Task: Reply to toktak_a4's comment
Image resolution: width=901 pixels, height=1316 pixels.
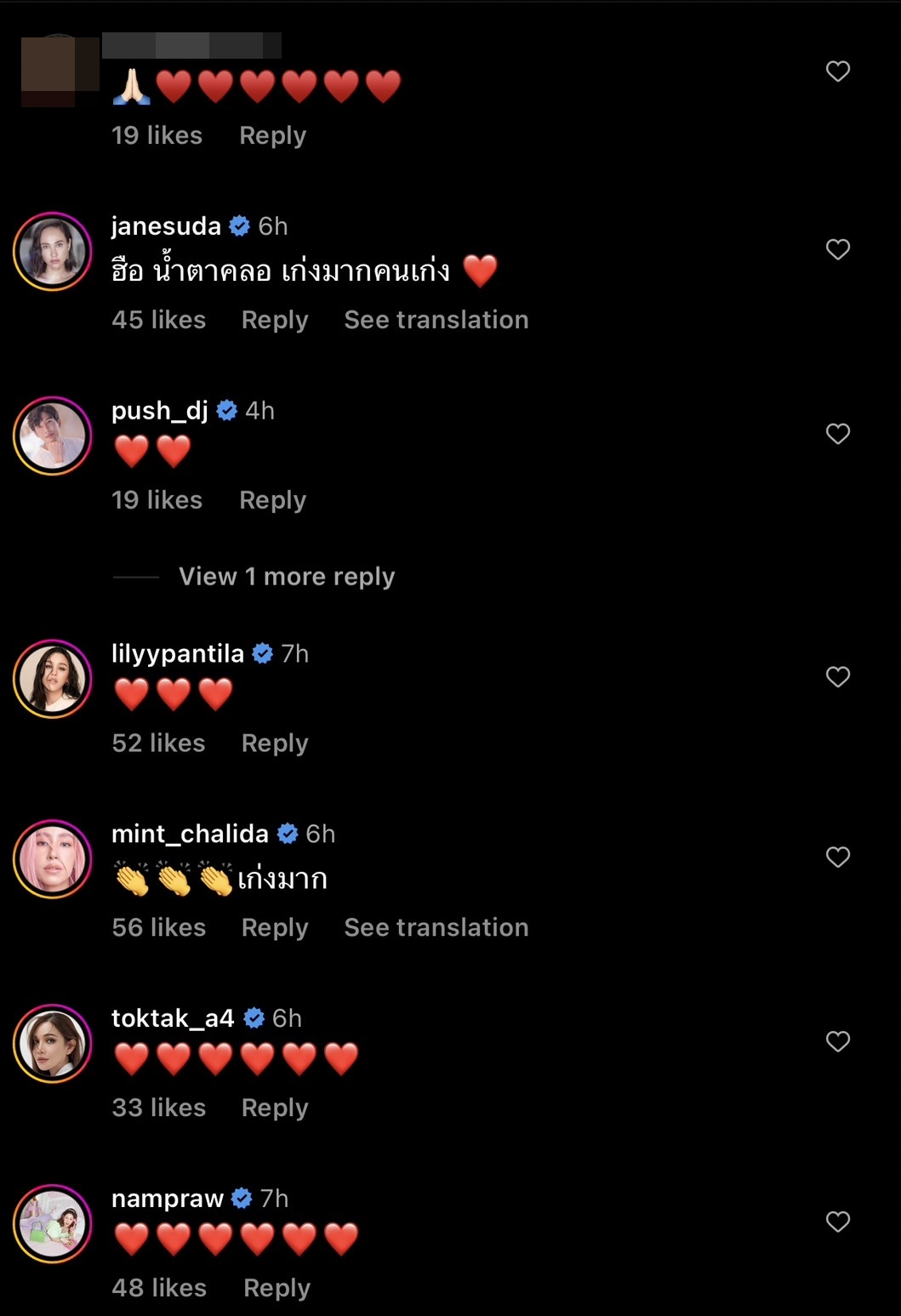Action: [273, 1108]
